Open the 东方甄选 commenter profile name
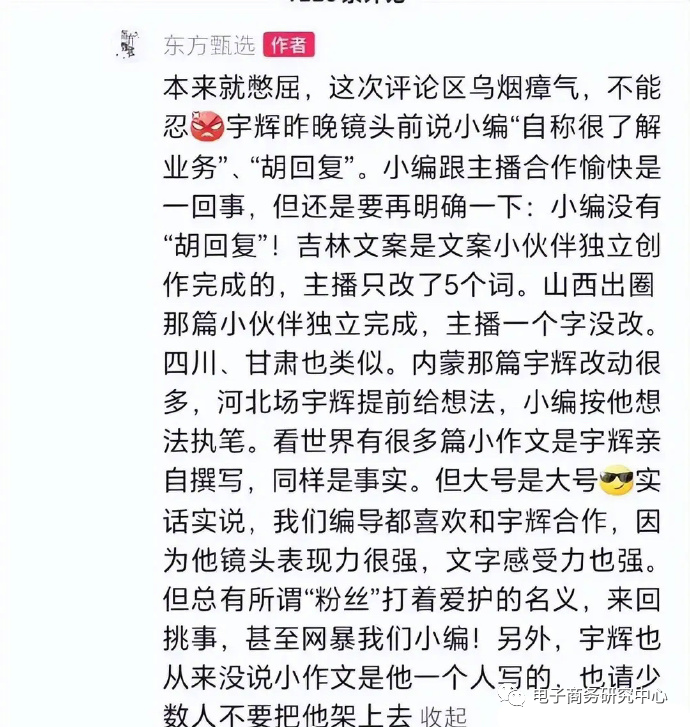The image size is (690, 727). tap(208, 45)
